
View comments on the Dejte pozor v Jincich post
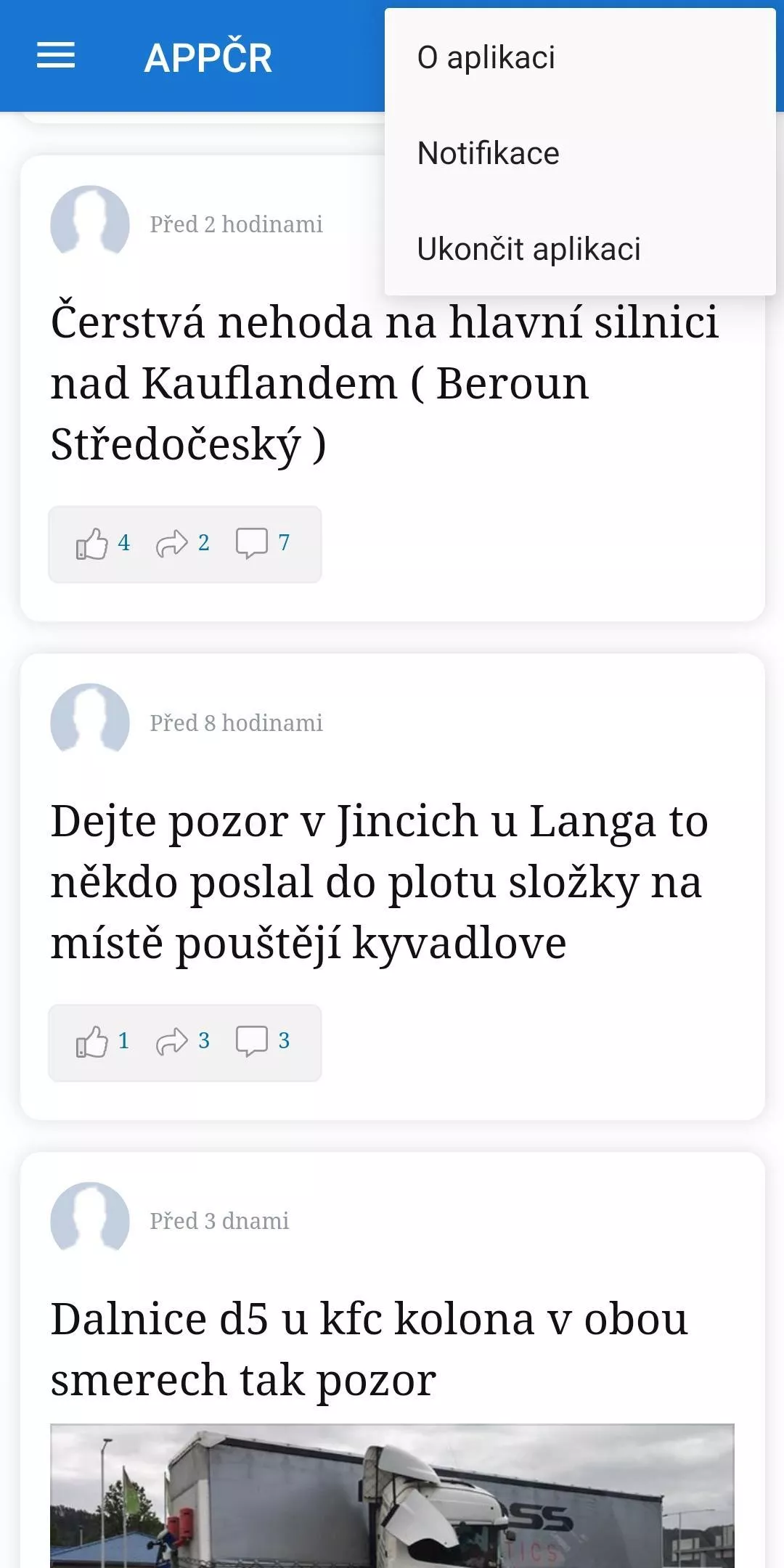pos(263,1042)
